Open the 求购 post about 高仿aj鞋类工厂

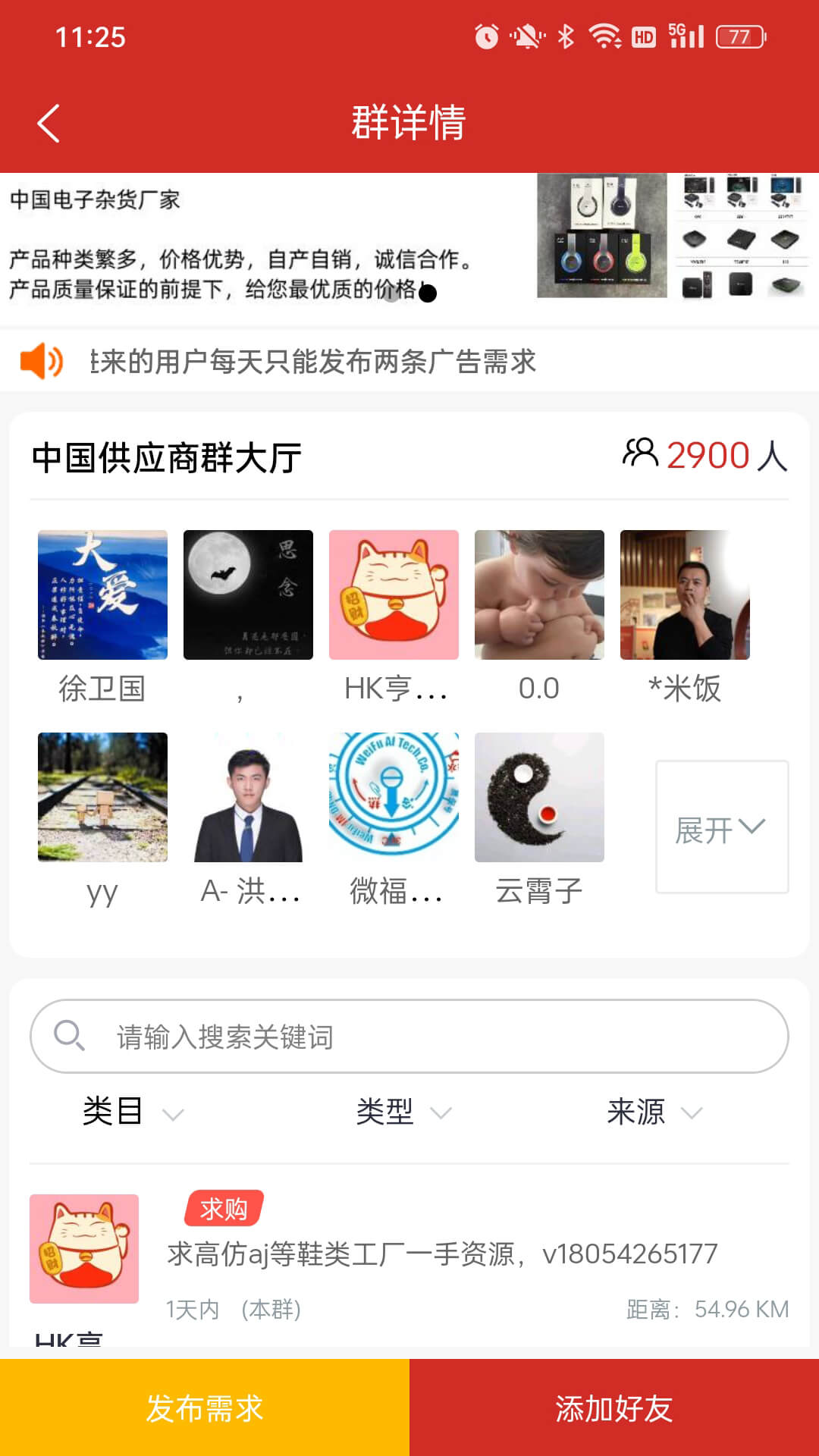point(442,1254)
